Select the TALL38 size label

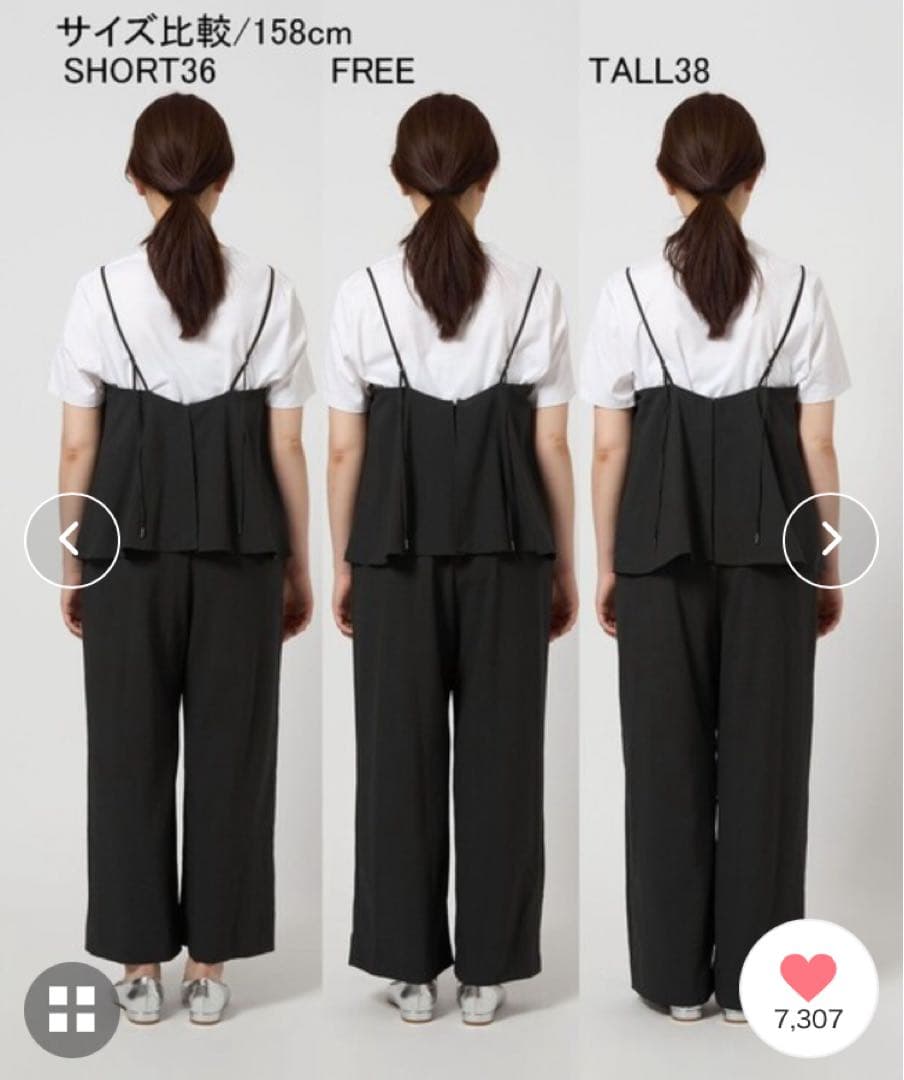pyautogui.click(x=650, y=68)
